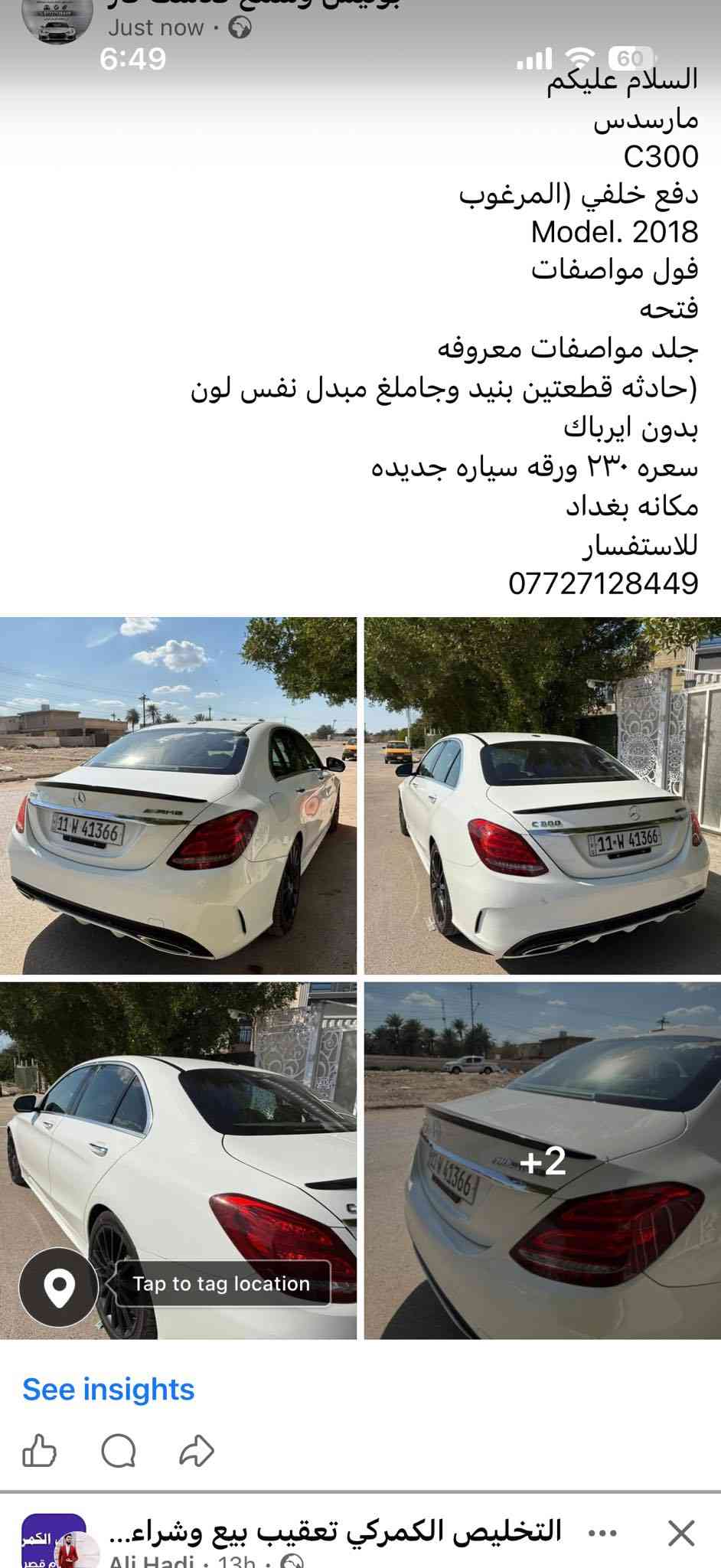
Task: View the car photo showing the C300 badge
Action: [x=542, y=795]
